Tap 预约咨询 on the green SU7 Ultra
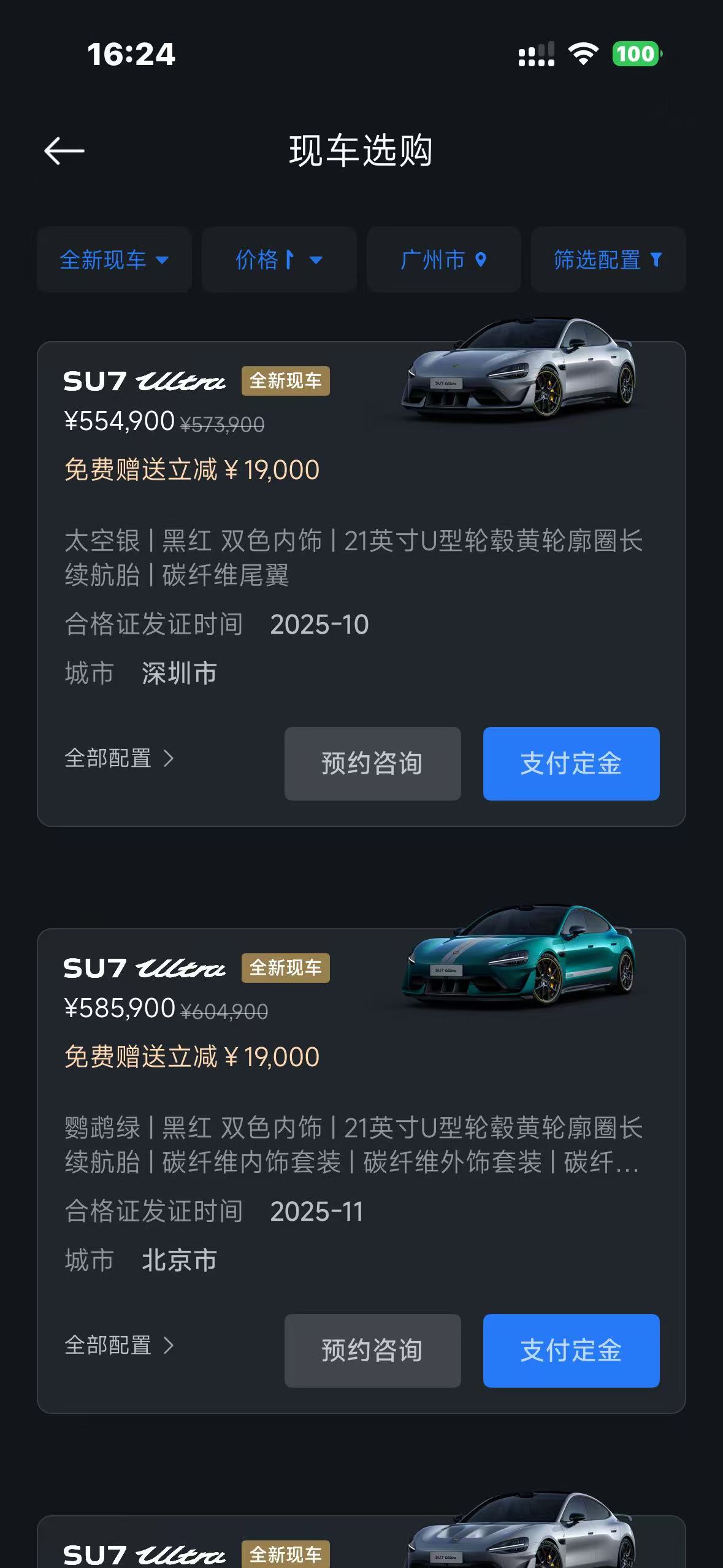Screen dimensions: 723x1568 (x=372, y=1350)
